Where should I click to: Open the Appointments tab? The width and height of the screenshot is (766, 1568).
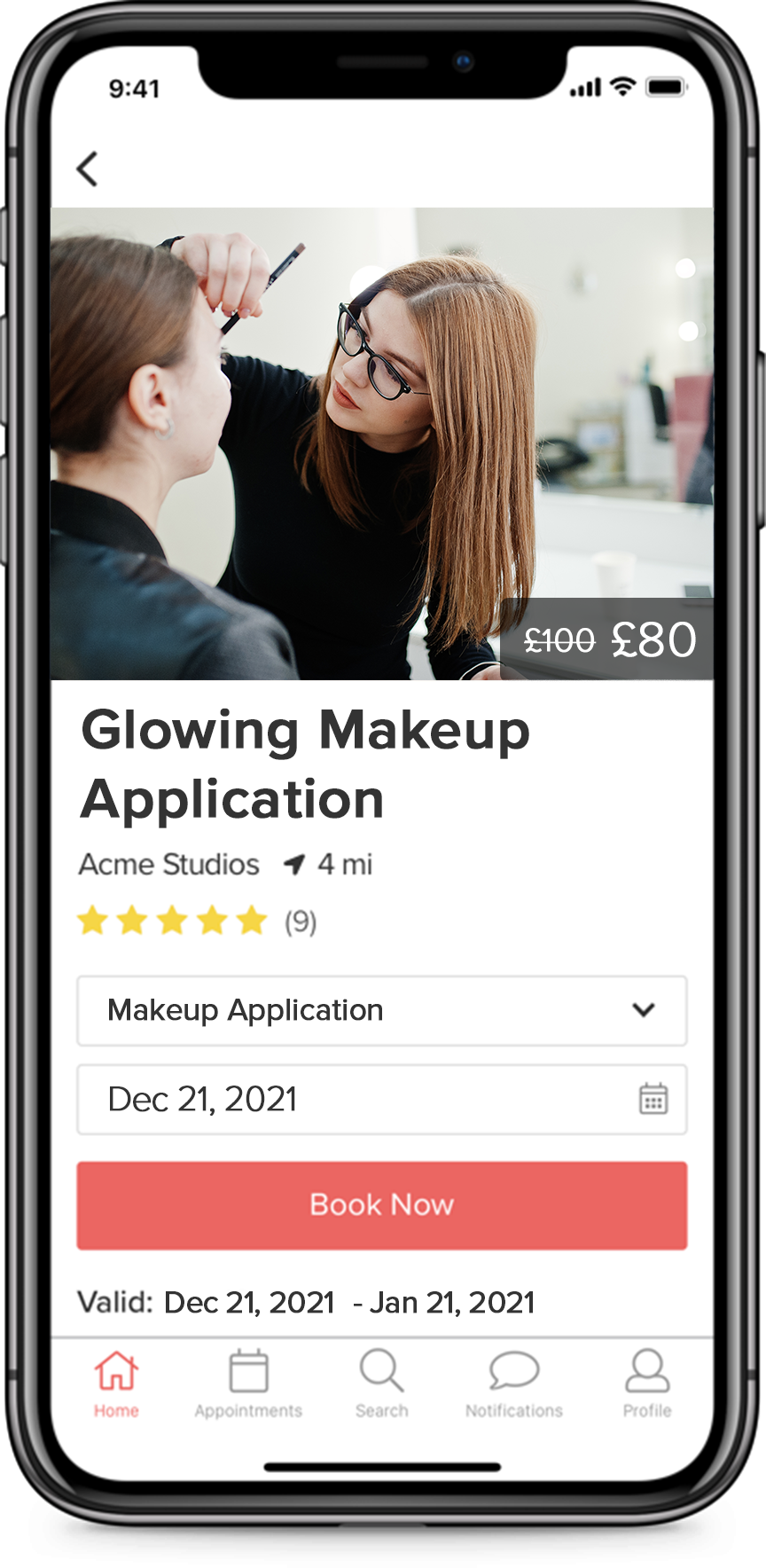[248, 1384]
